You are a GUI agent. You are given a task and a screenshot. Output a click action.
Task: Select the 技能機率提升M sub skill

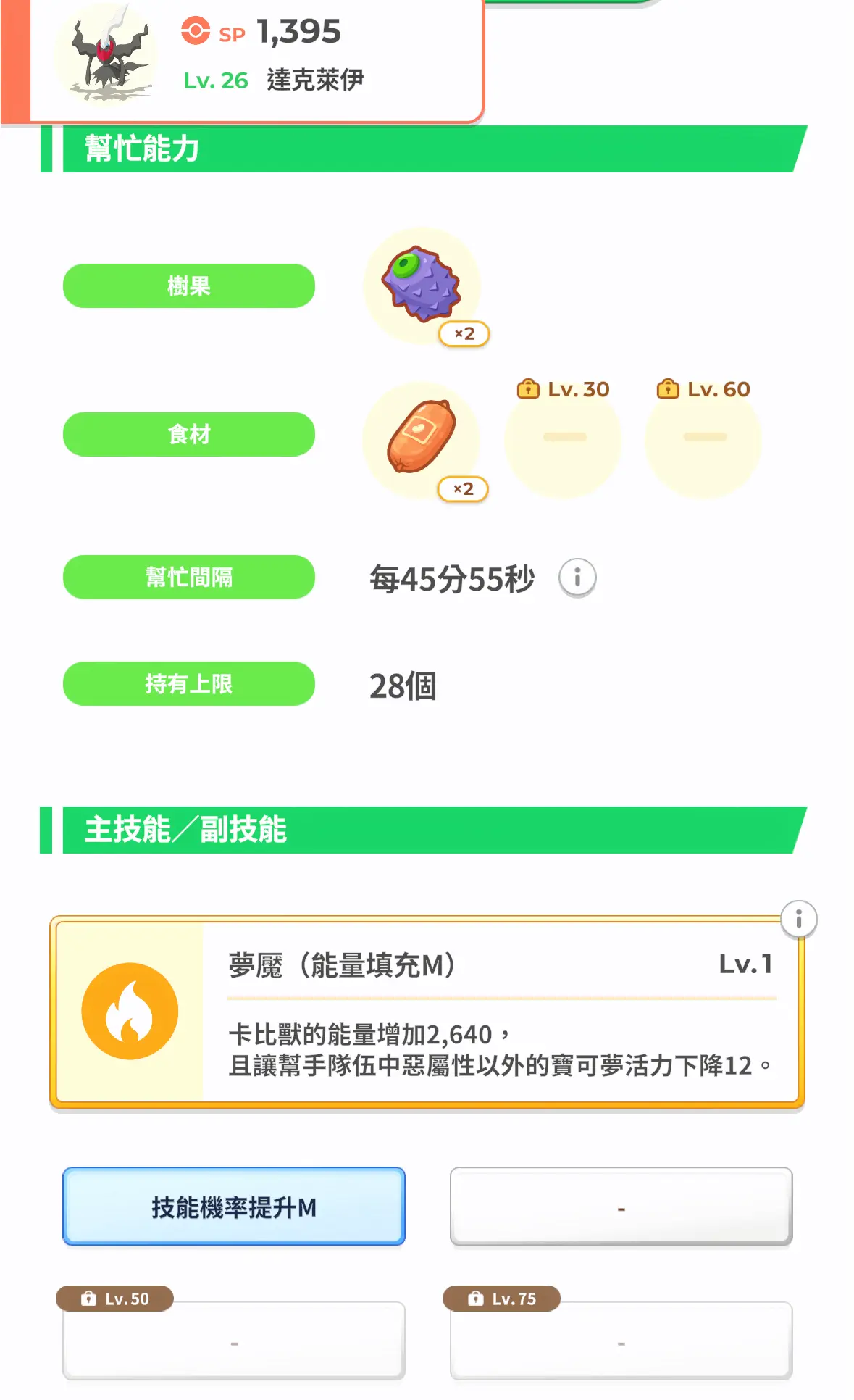pos(234,1207)
